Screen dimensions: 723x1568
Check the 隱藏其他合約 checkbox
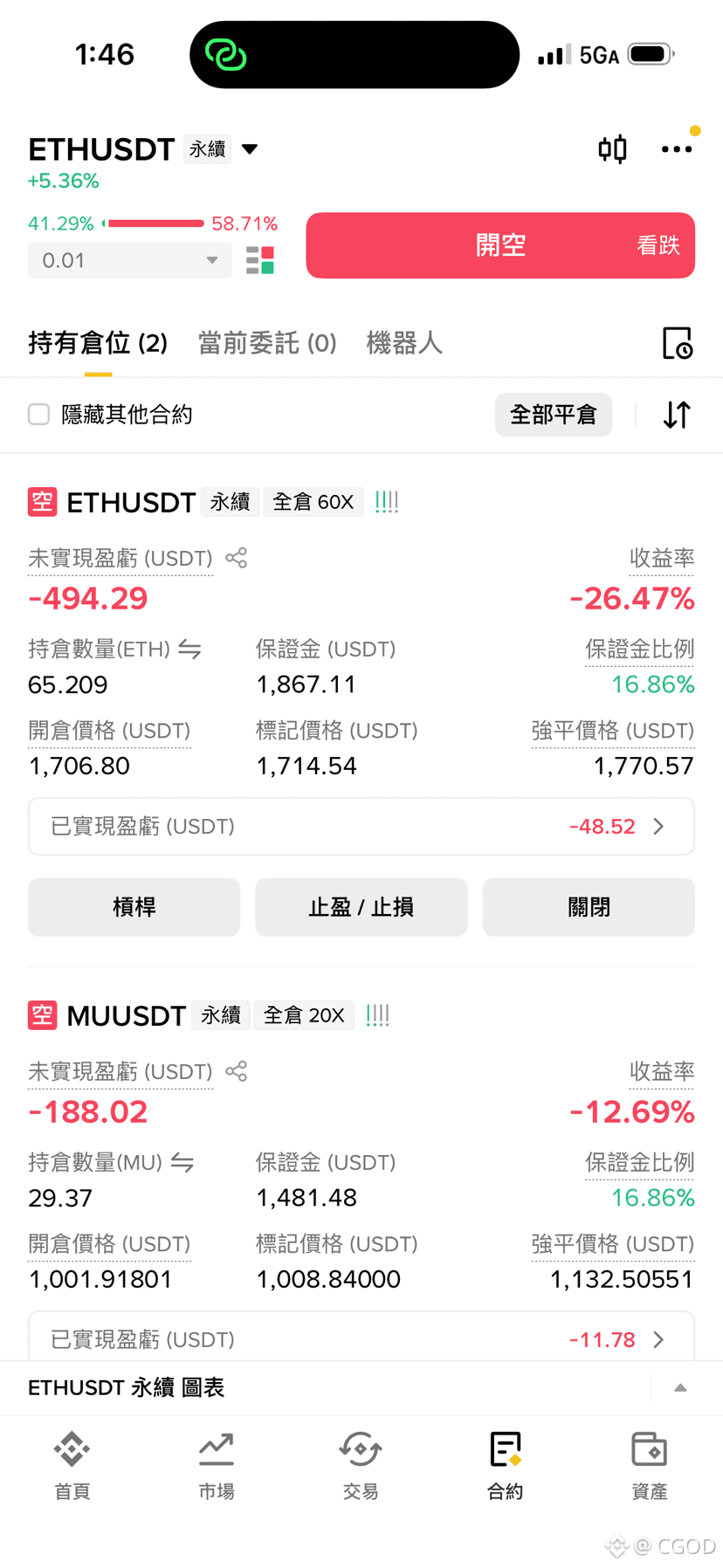click(38, 414)
